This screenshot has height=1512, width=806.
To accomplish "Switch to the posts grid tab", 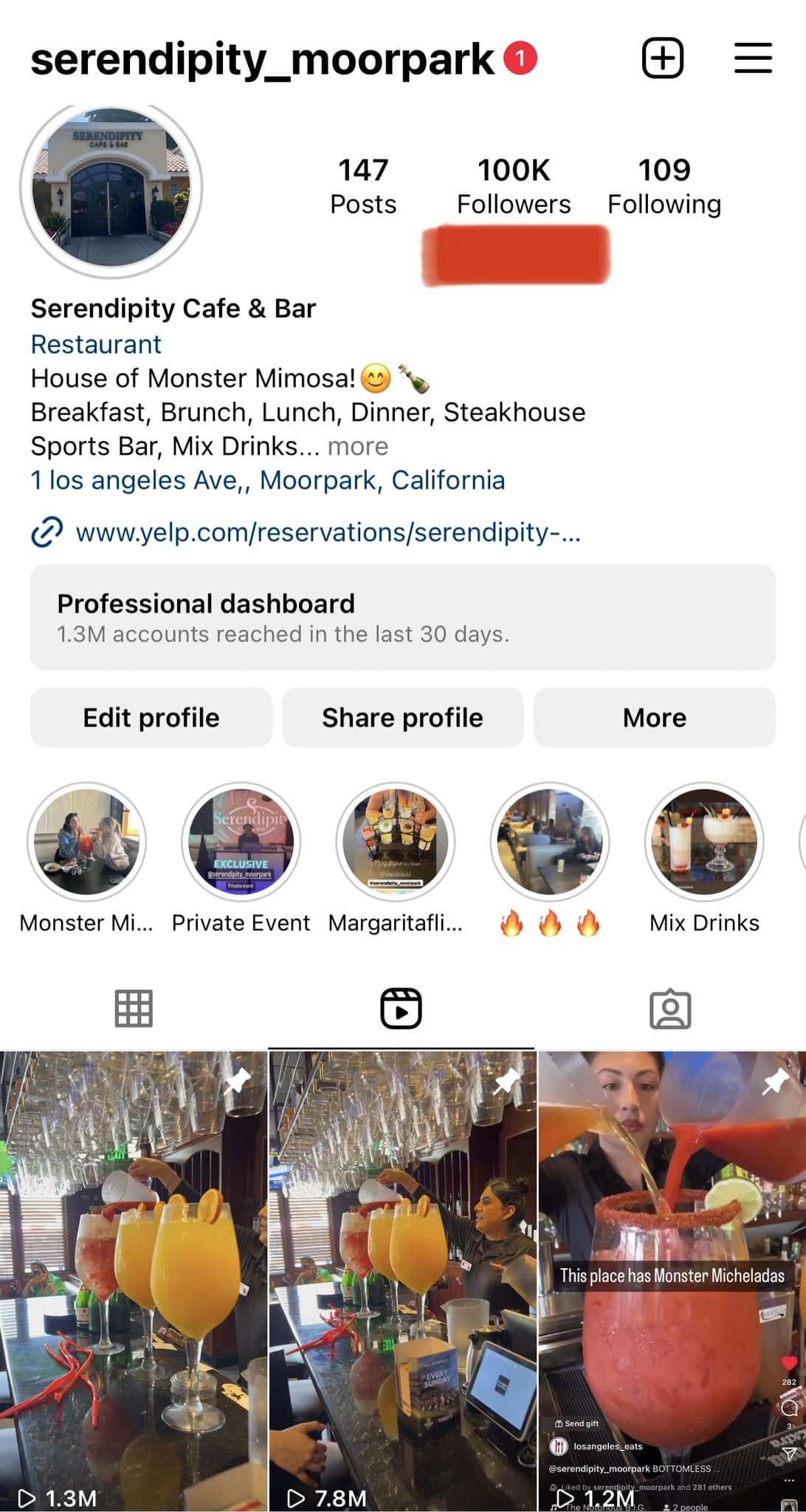I will click(134, 1008).
